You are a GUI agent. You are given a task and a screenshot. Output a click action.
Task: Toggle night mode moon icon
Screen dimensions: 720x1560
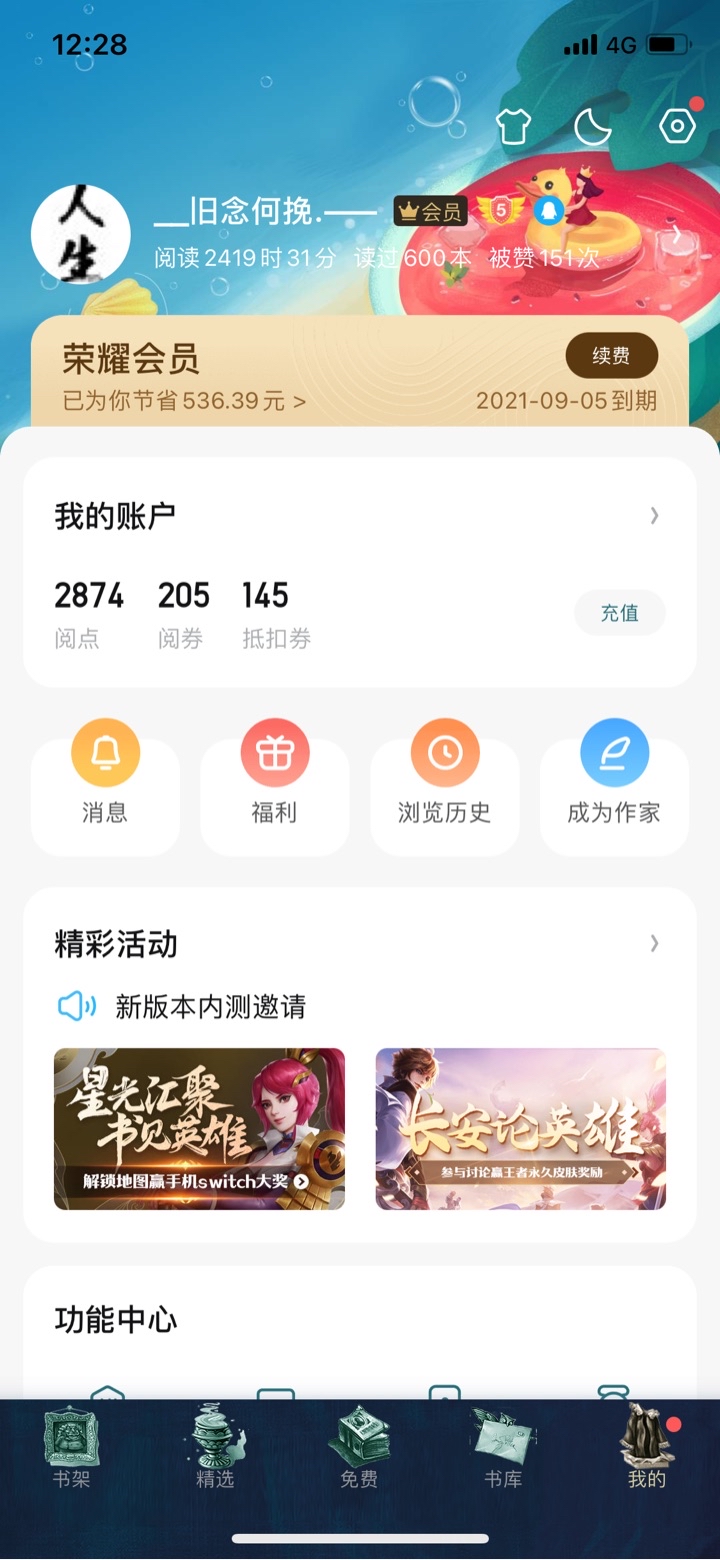pyautogui.click(x=593, y=127)
